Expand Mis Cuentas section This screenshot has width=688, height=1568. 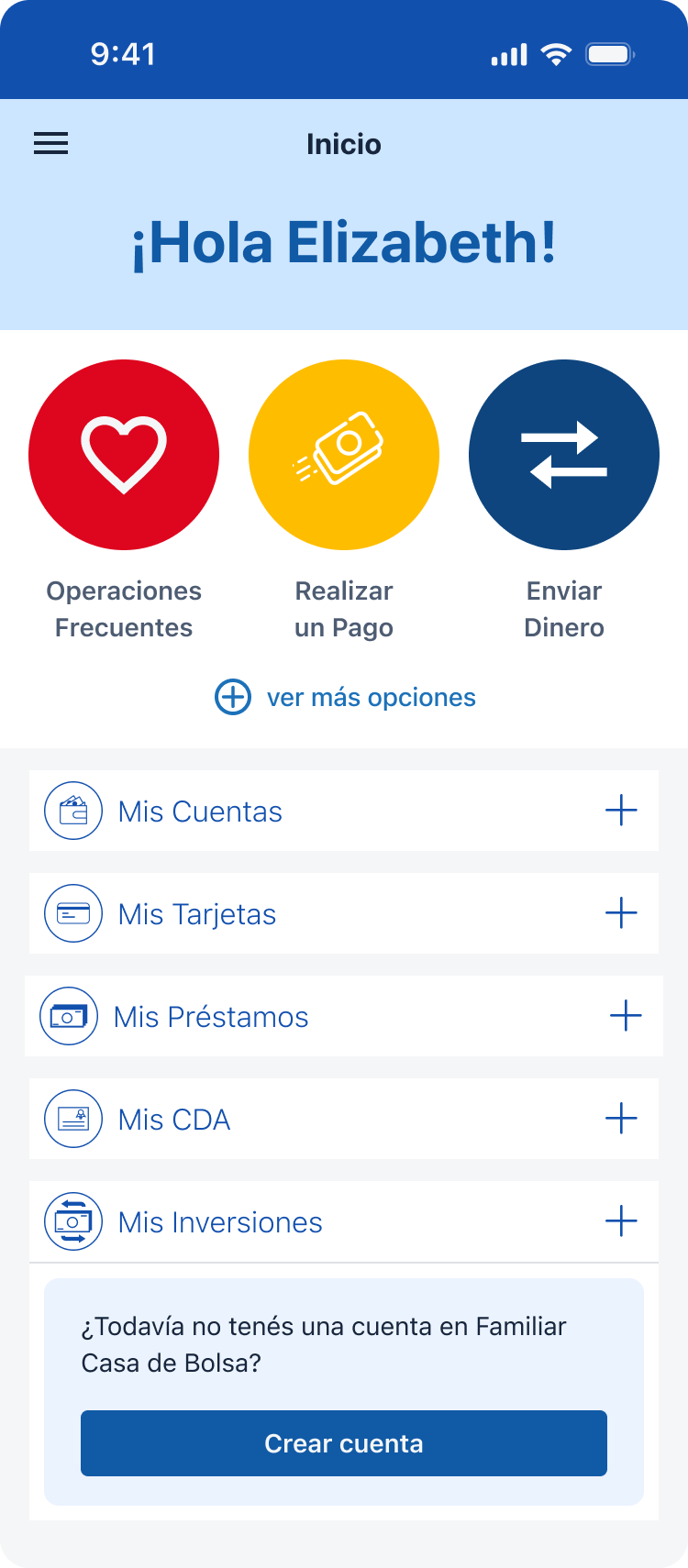click(x=621, y=811)
